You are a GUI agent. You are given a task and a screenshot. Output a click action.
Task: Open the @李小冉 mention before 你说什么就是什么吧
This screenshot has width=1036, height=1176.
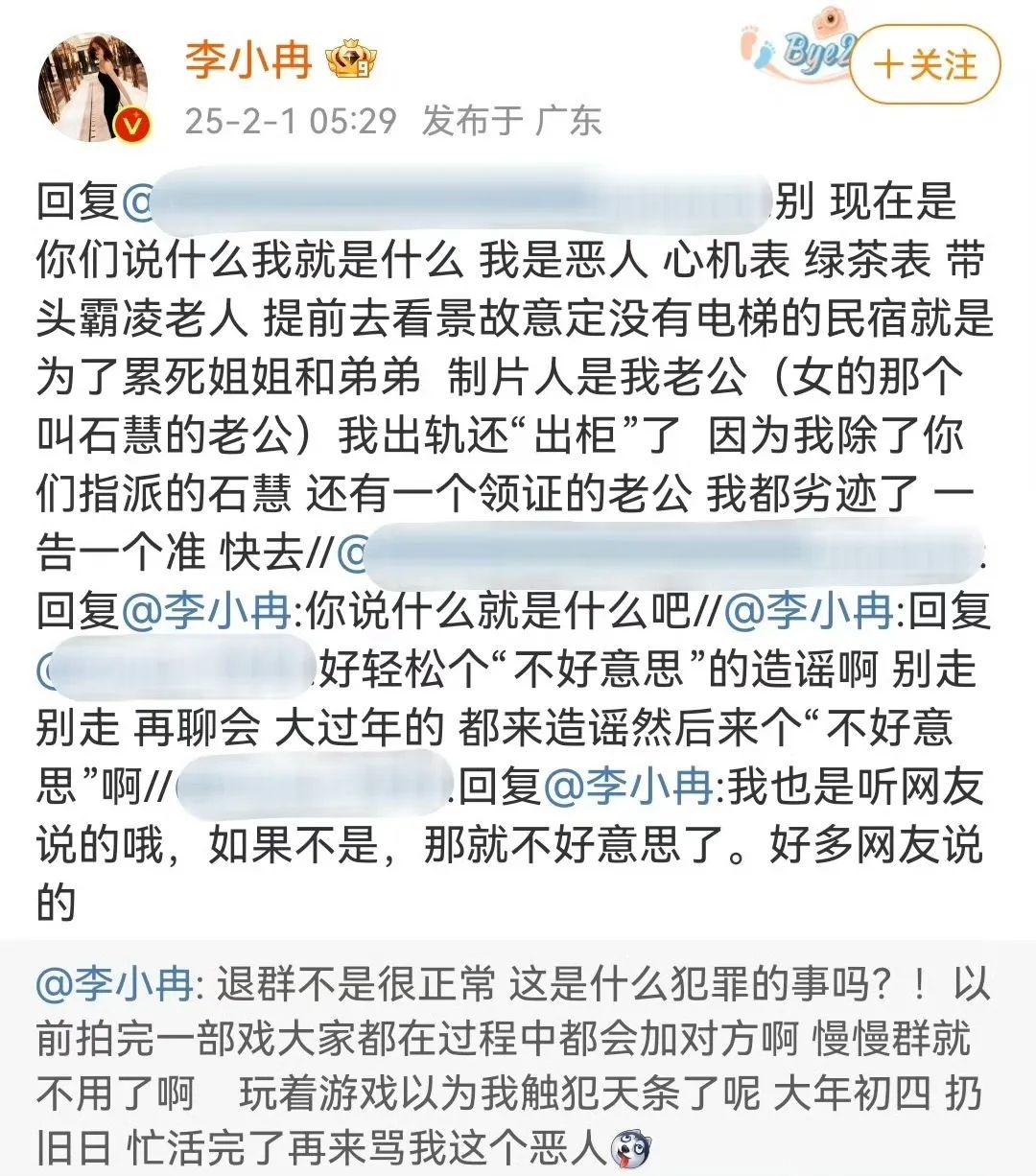(207, 611)
